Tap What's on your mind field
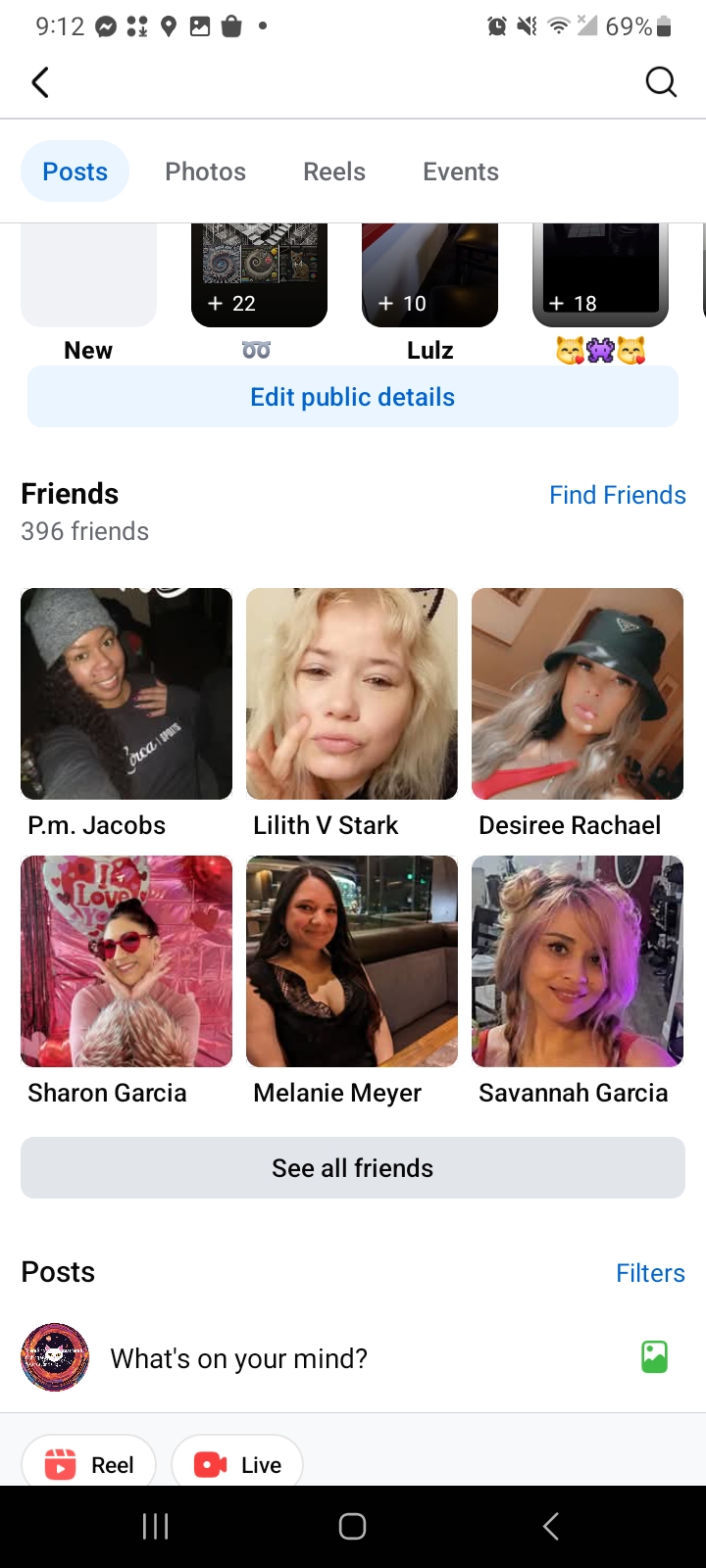Viewport: 706px width, 1568px height. [238, 1358]
